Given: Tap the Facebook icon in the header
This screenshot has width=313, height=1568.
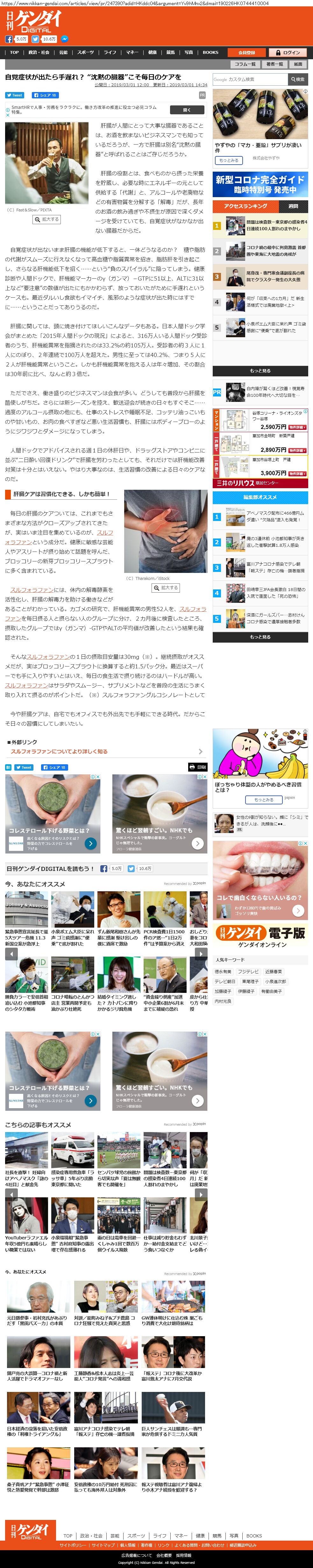Looking at the screenshot, I should (9, 39).
